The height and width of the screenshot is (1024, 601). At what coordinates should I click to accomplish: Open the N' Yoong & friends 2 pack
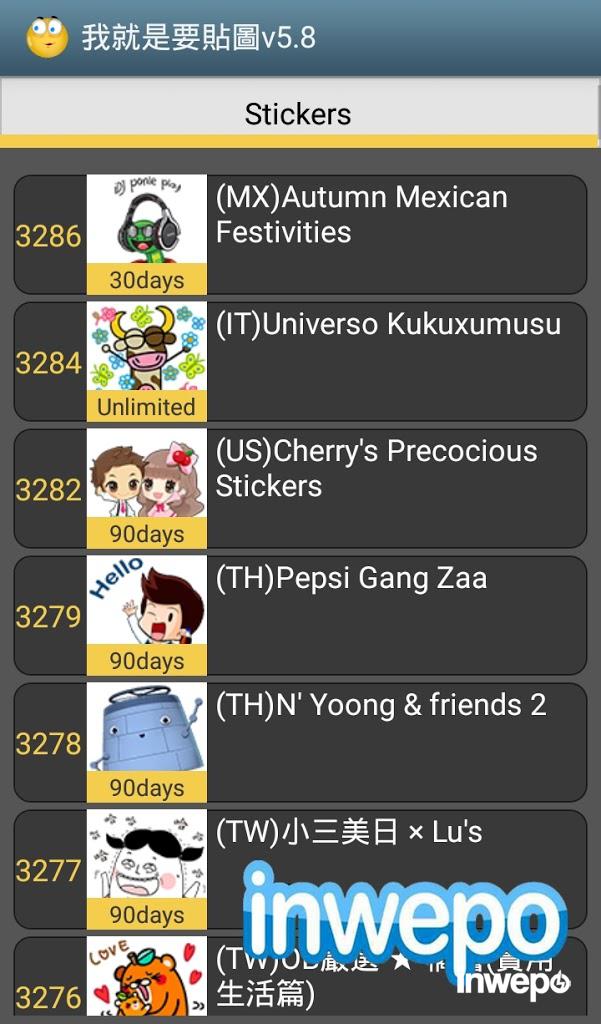(x=380, y=706)
